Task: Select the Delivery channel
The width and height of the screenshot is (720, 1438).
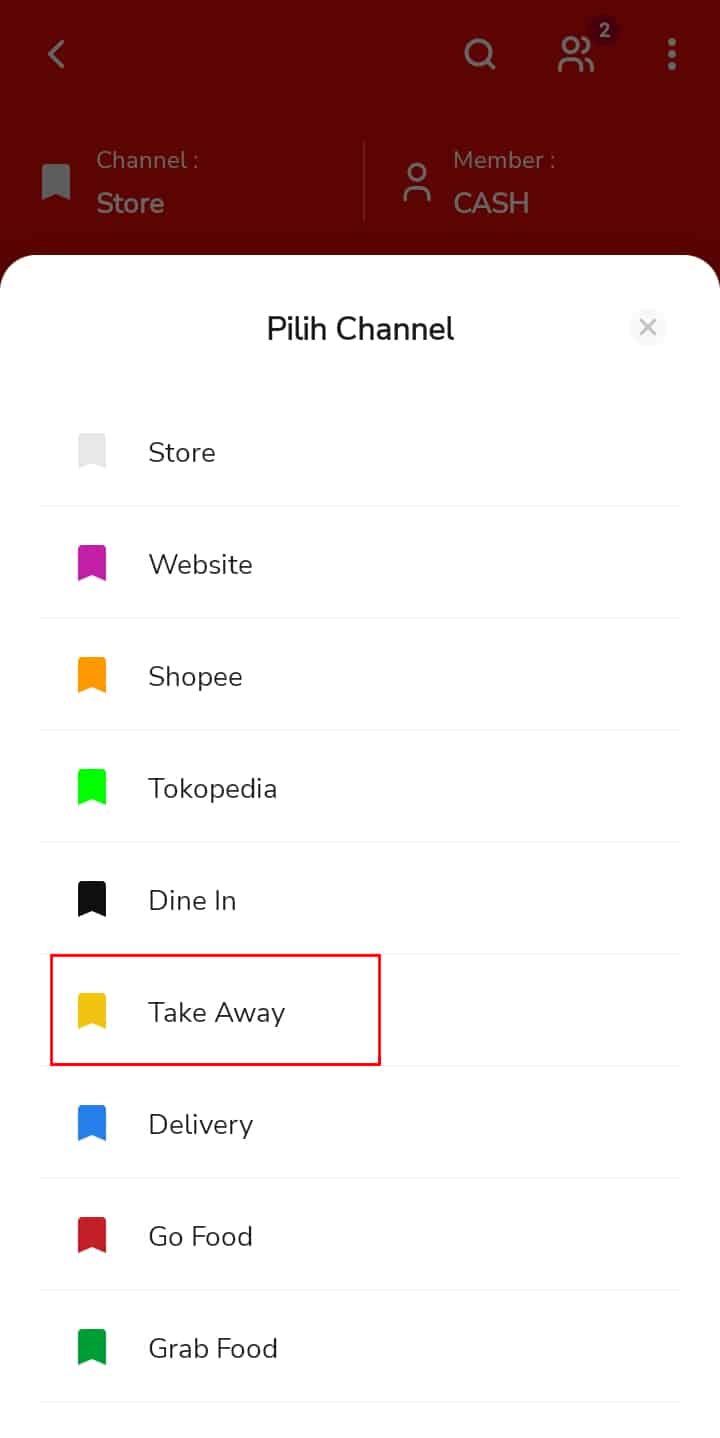Action: click(x=360, y=1124)
